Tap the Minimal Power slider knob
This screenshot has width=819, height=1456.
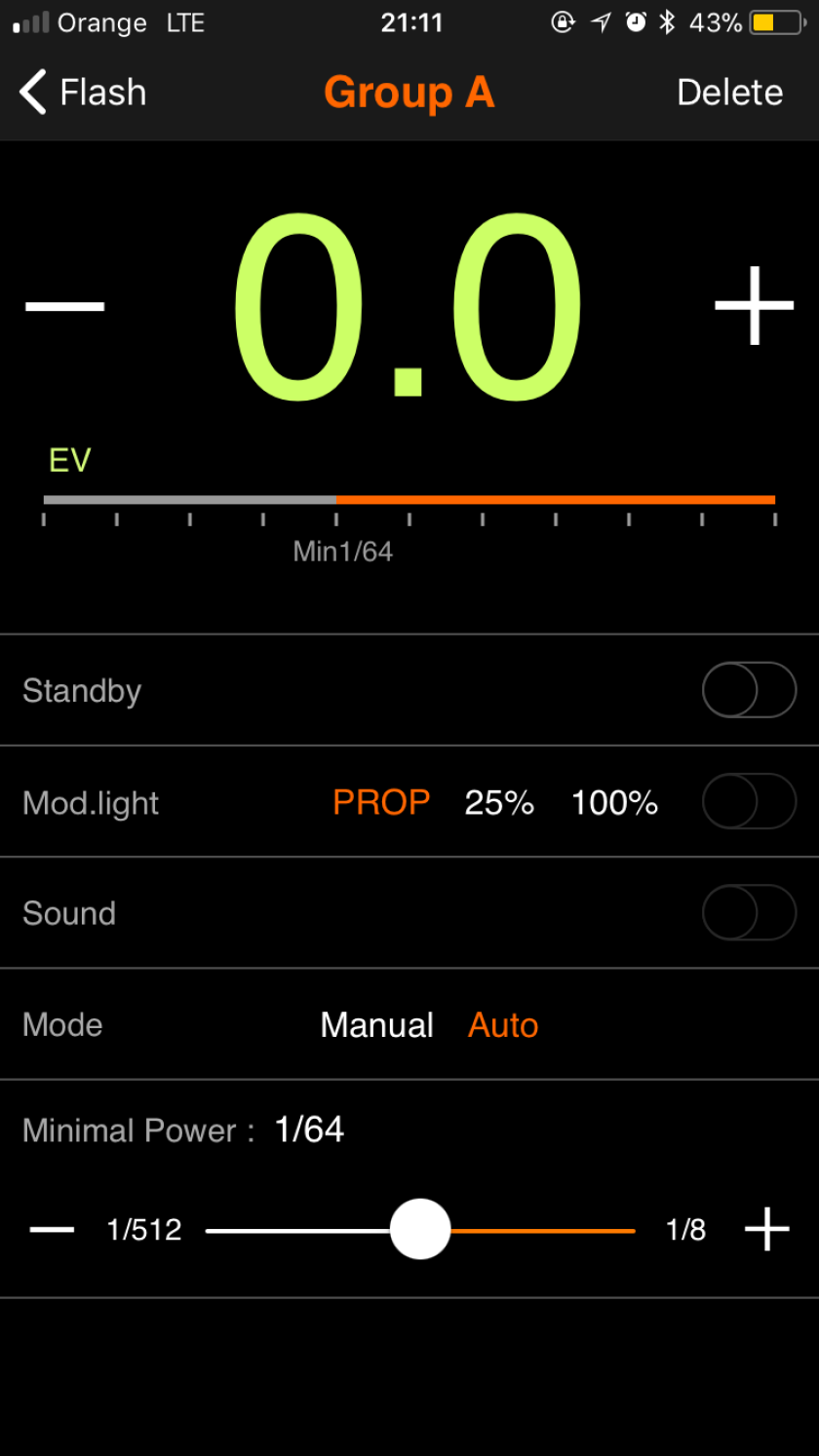pos(420,1229)
